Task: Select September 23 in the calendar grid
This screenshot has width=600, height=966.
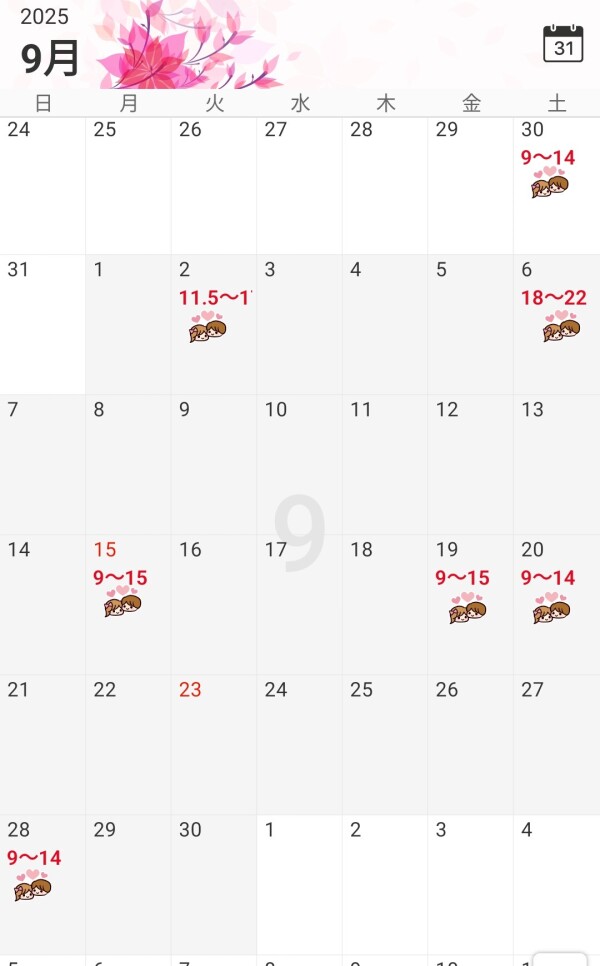Action: tap(213, 744)
